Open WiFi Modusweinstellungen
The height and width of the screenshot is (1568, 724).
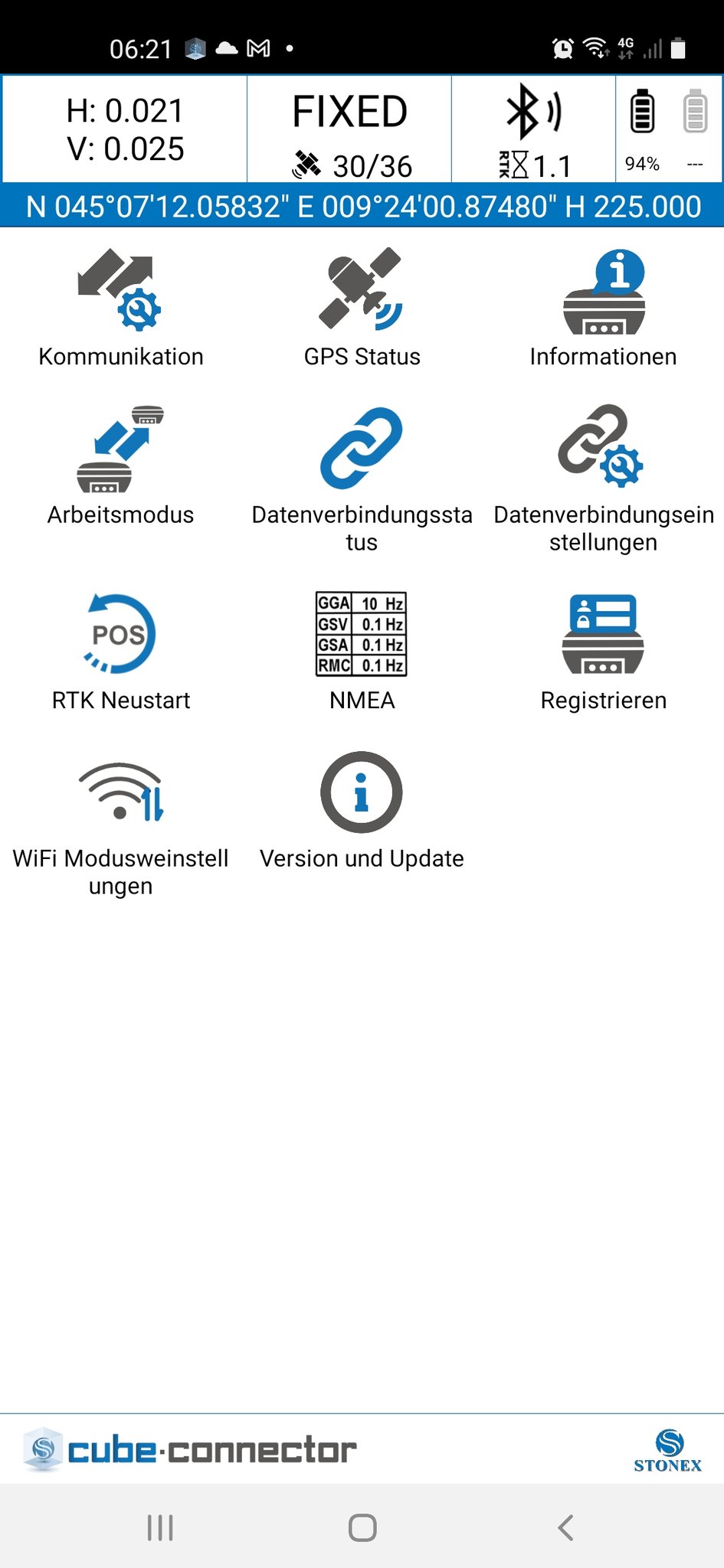pos(120,823)
